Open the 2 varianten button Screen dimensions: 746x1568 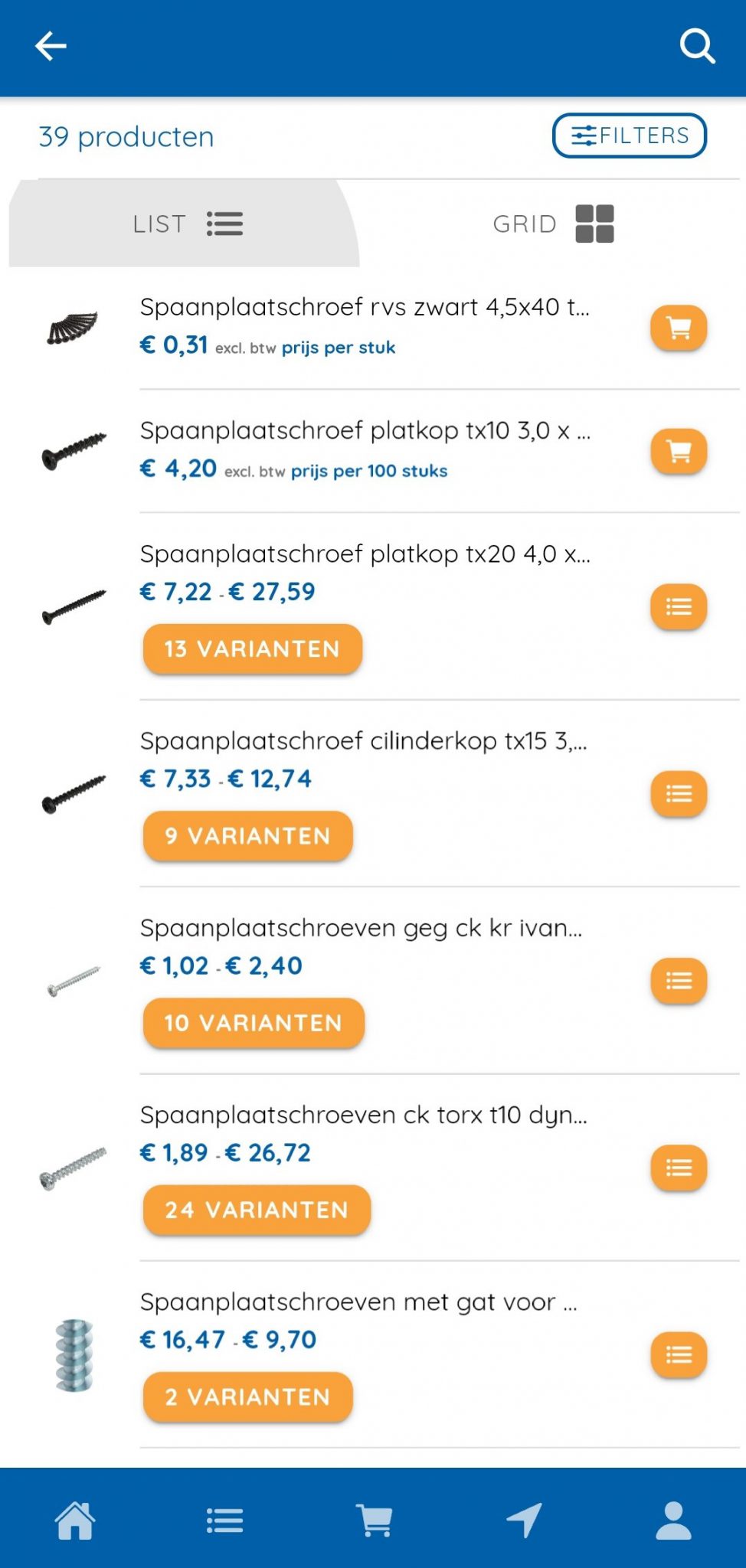click(x=247, y=1396)
